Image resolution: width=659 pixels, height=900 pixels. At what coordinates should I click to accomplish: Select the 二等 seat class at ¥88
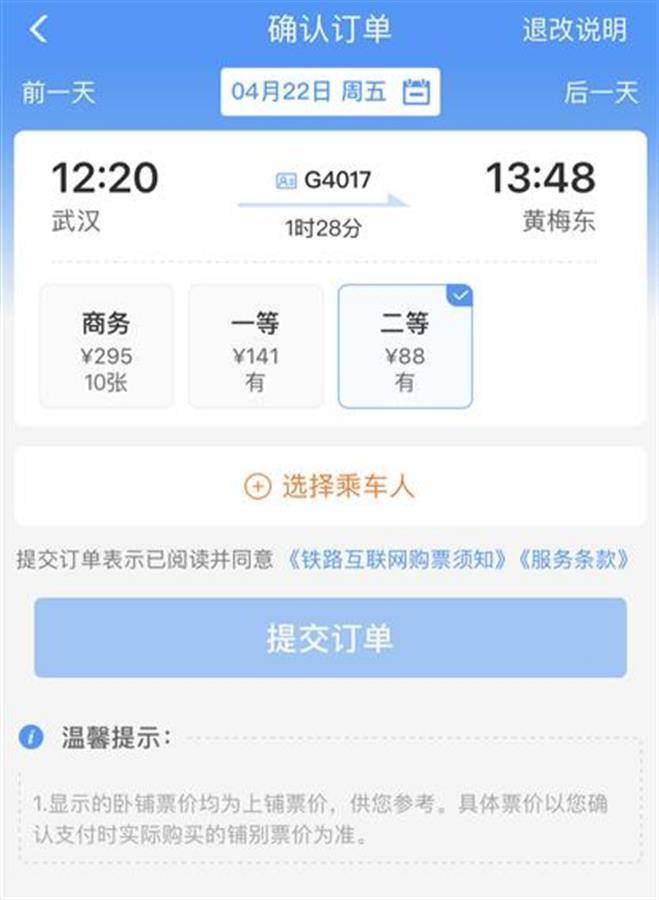pos(405,347)
